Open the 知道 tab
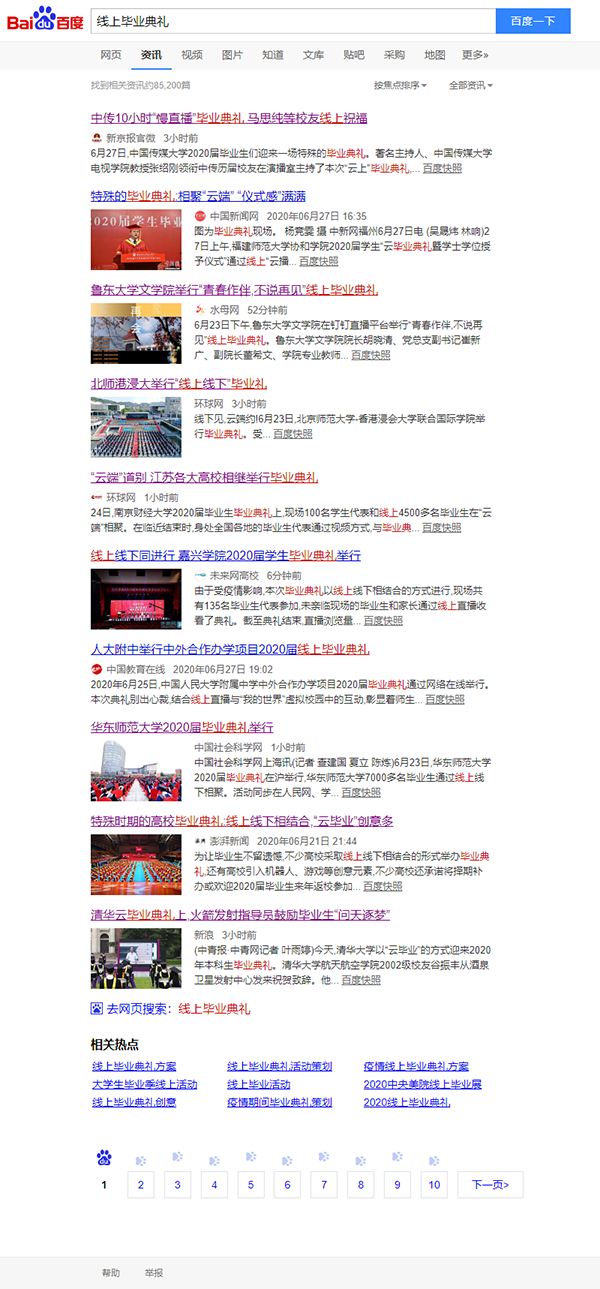Screen dimensions: 600x1289 coord(273,55)
